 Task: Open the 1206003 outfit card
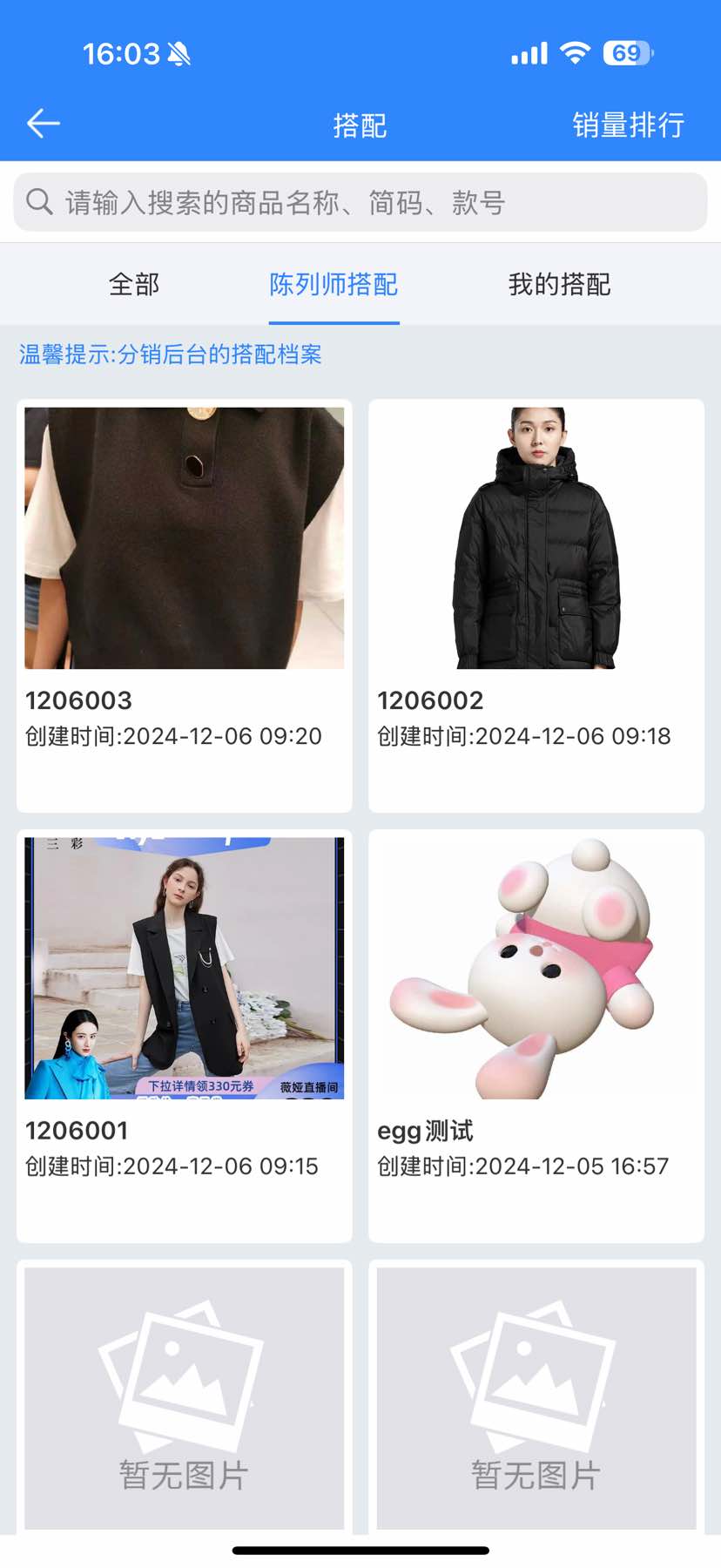click(185, 605)
